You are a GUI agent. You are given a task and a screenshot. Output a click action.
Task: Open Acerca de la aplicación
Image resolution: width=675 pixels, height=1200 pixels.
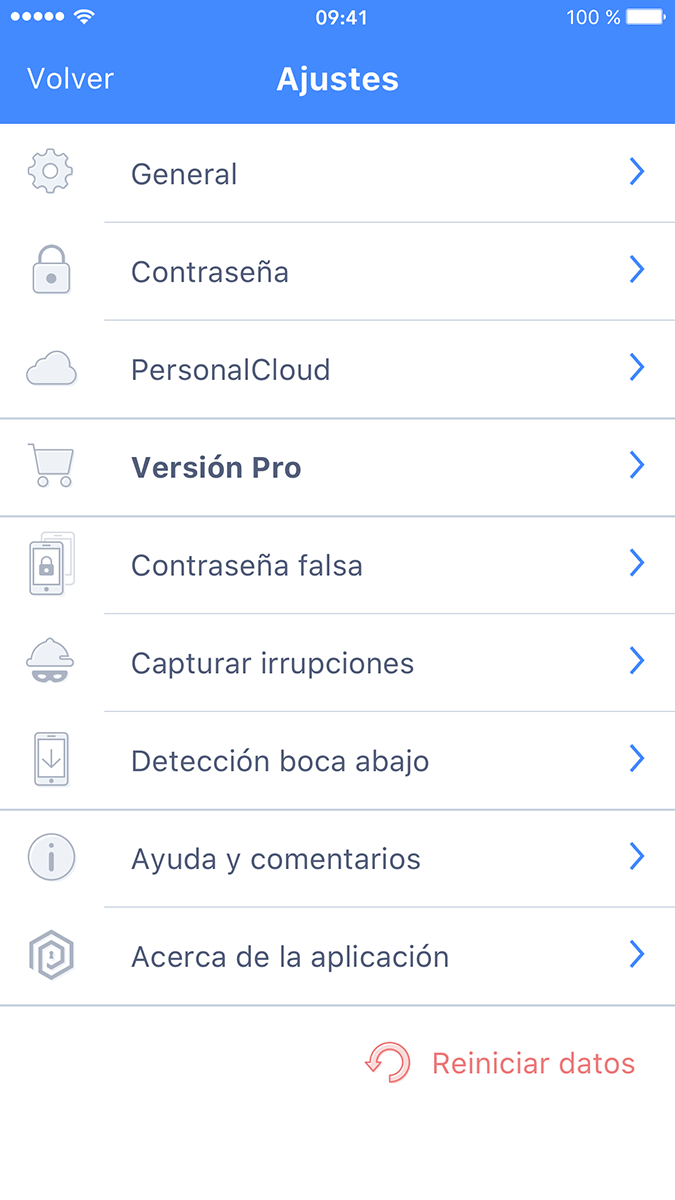coord(337,957)
